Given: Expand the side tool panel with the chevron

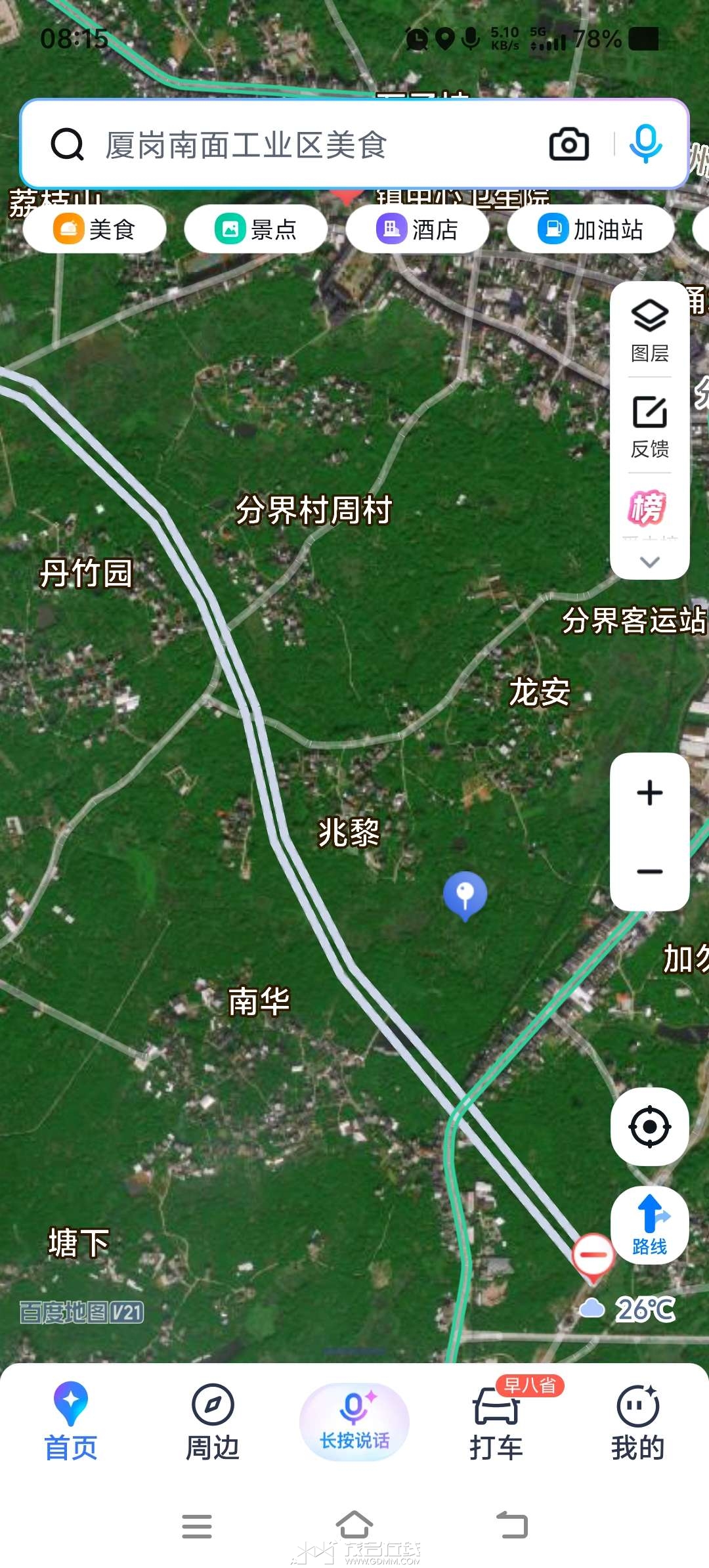Looking at the screenshot, I should 650,562.
